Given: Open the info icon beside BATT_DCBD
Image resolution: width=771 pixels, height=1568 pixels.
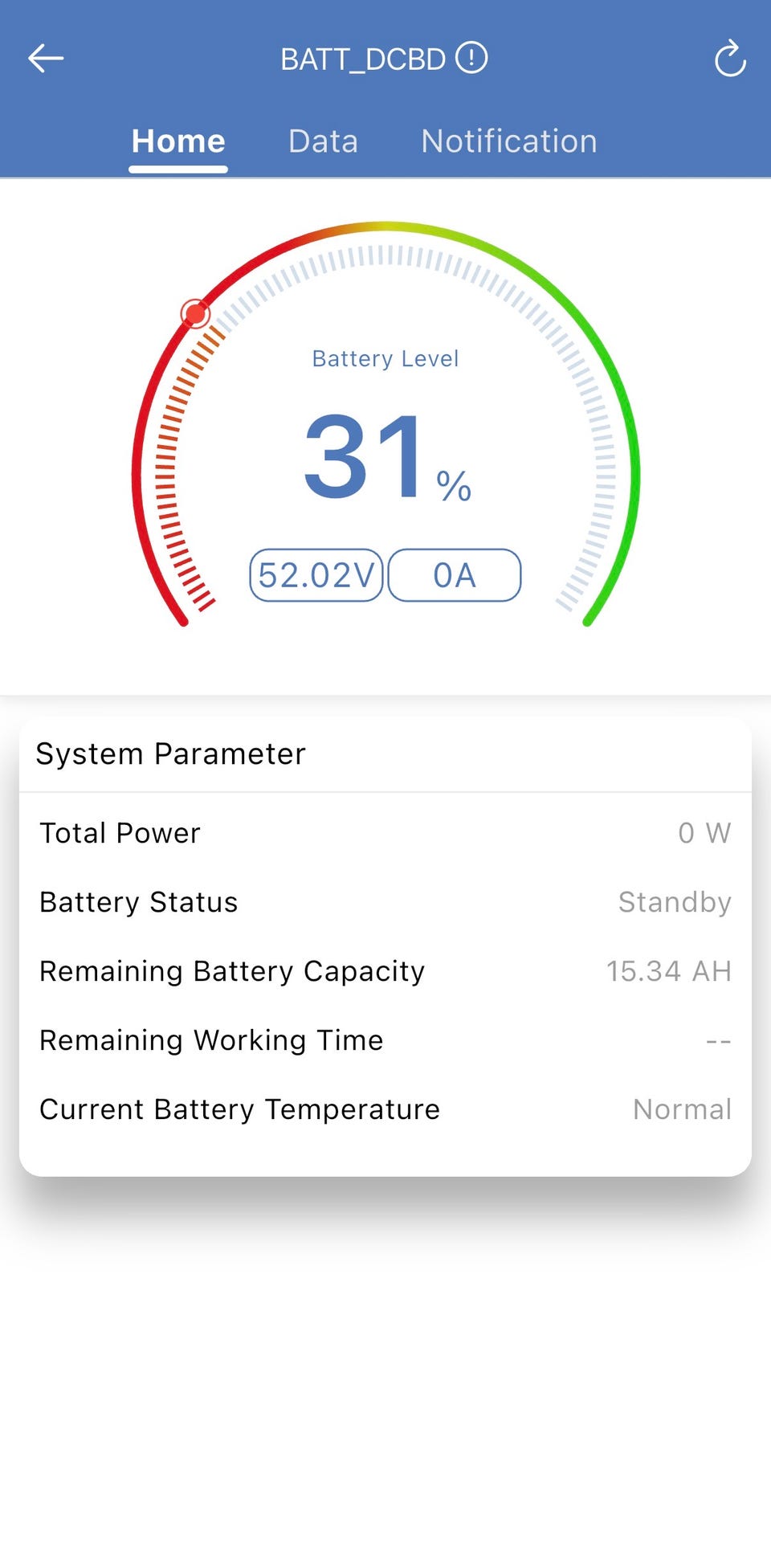Looking at the screenshot, I should tap(471, 58).
